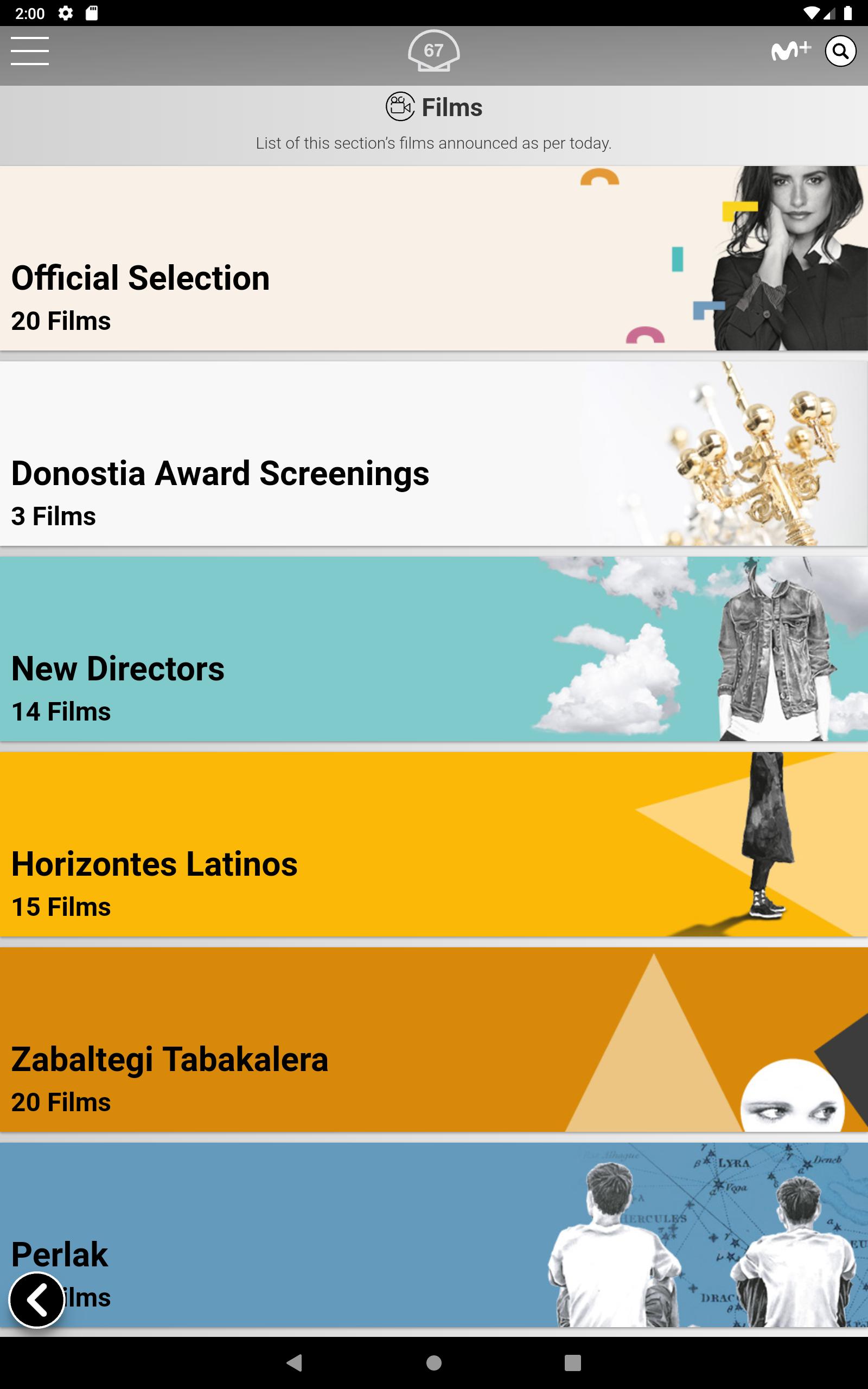
Task: Go back with the floating arrow button
Action: pos(37,1300)
